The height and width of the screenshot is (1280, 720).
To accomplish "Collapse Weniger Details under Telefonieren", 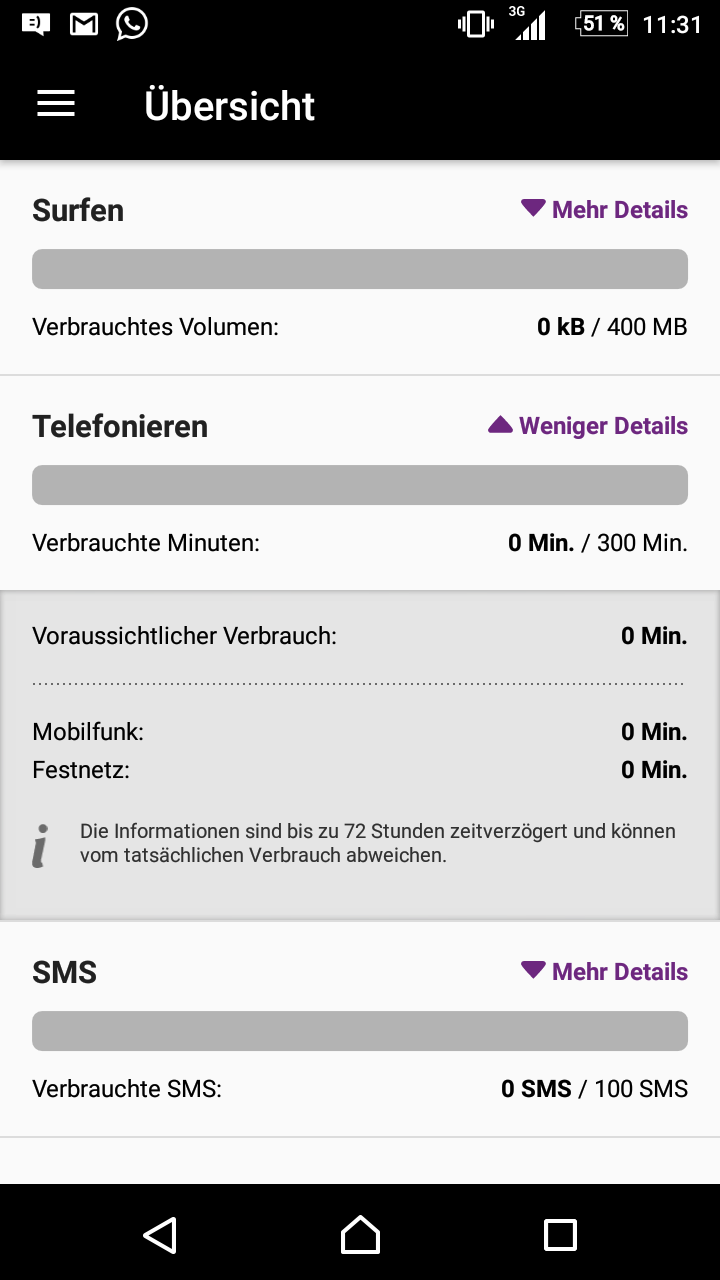I will (588, 426).
